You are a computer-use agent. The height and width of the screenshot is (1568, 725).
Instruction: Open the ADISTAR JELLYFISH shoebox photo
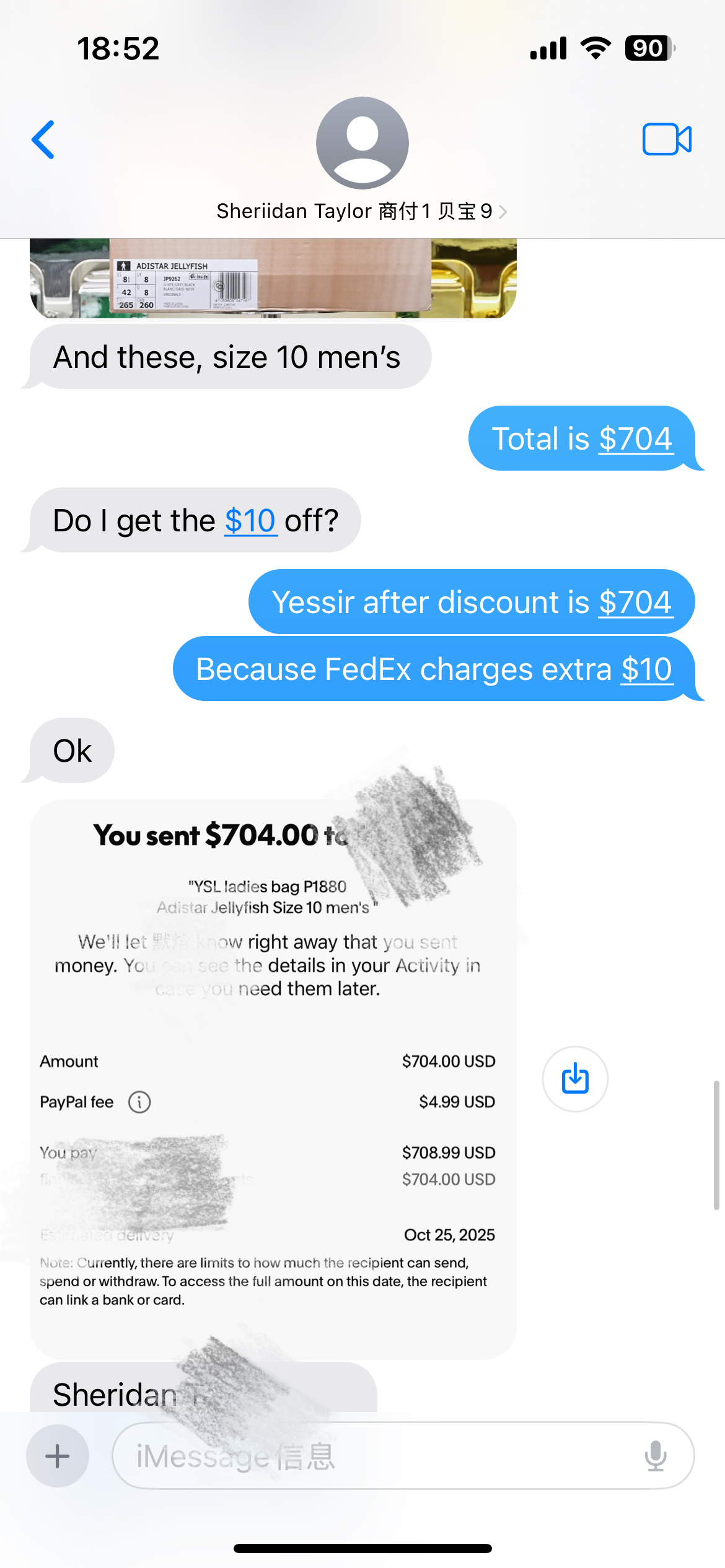(x=273, y=279)
